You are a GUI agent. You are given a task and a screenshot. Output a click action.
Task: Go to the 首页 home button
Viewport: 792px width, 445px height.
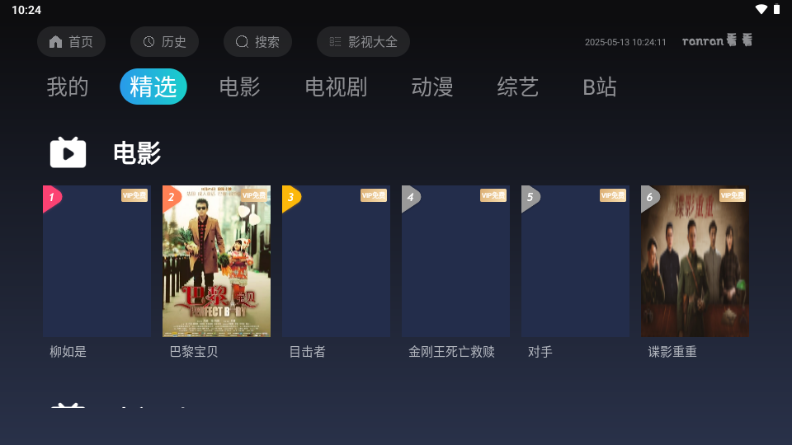point(71,42)
